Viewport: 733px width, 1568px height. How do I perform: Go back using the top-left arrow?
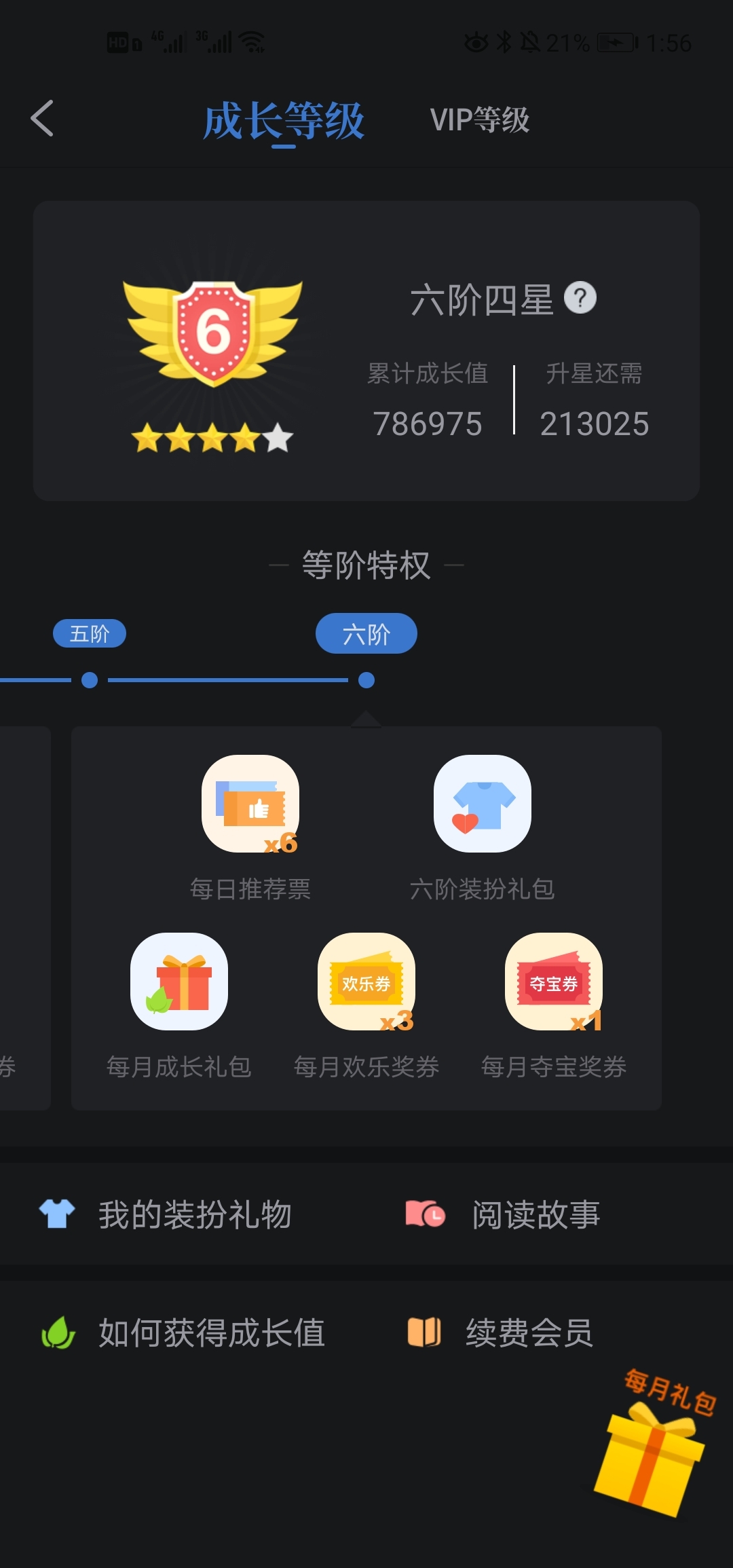point(42,119)
